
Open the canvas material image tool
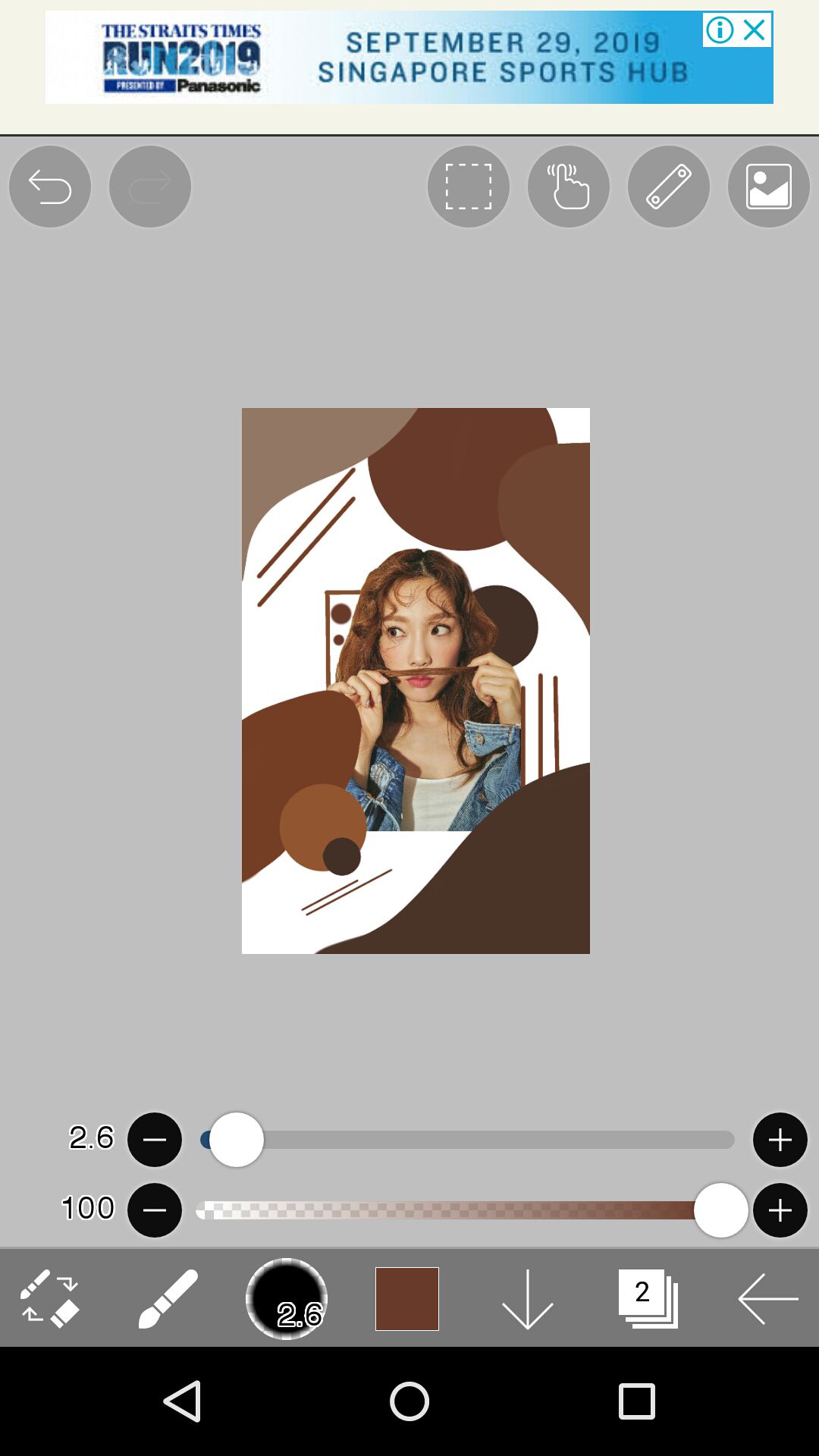(768, 187)
